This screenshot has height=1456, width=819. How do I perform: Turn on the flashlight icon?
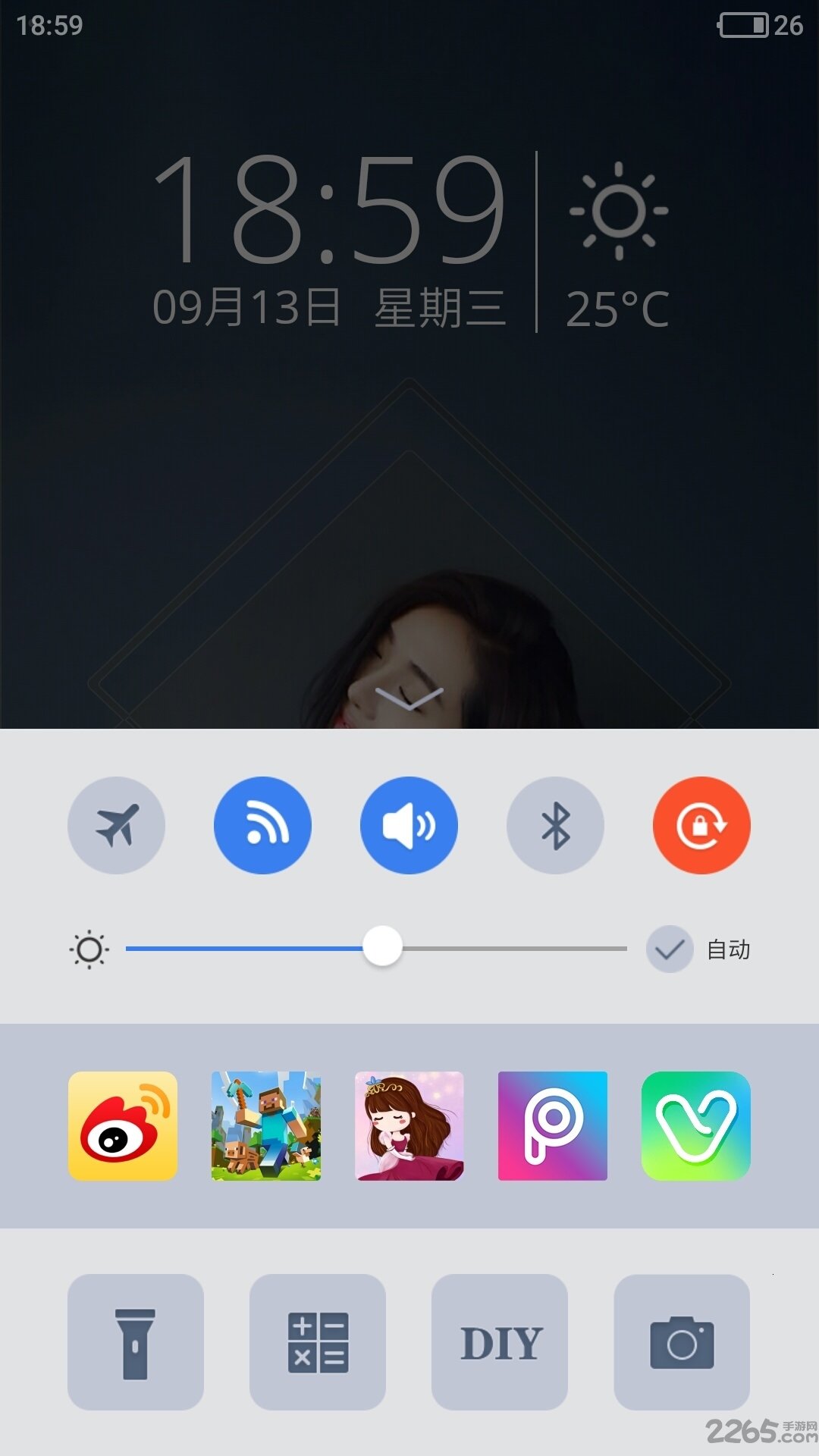[135, 1341]
